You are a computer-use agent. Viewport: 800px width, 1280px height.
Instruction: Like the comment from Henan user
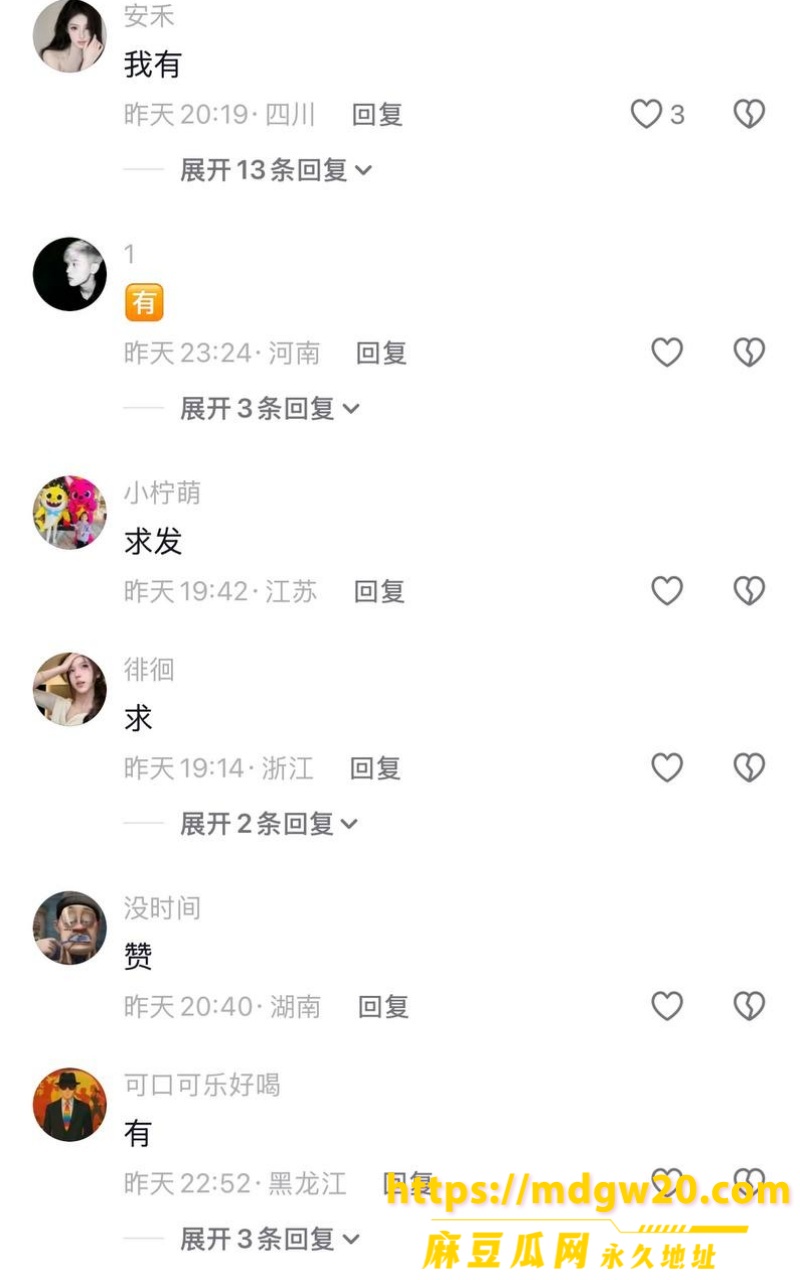667,352
